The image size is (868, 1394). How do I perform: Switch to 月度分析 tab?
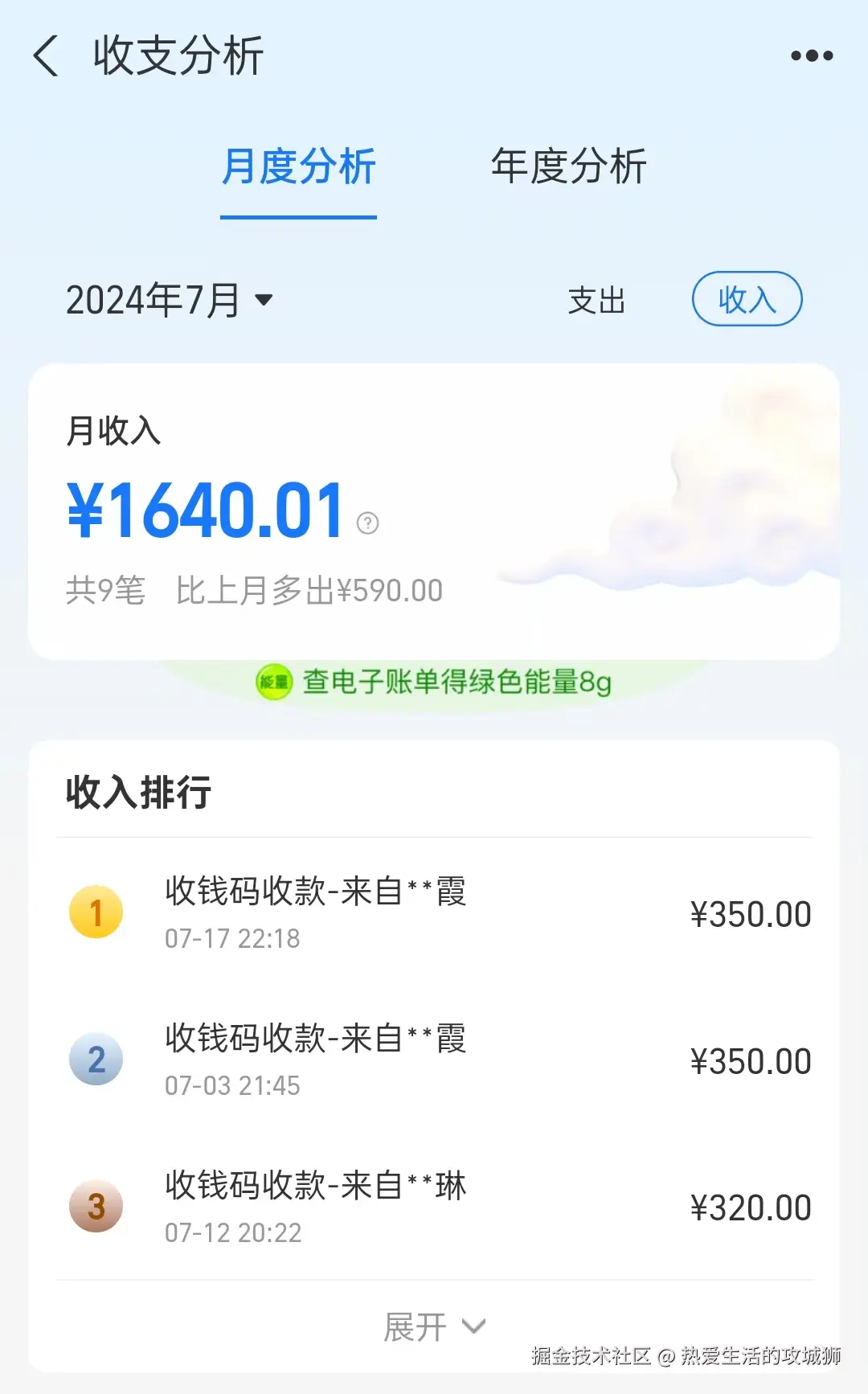[298, 167]
